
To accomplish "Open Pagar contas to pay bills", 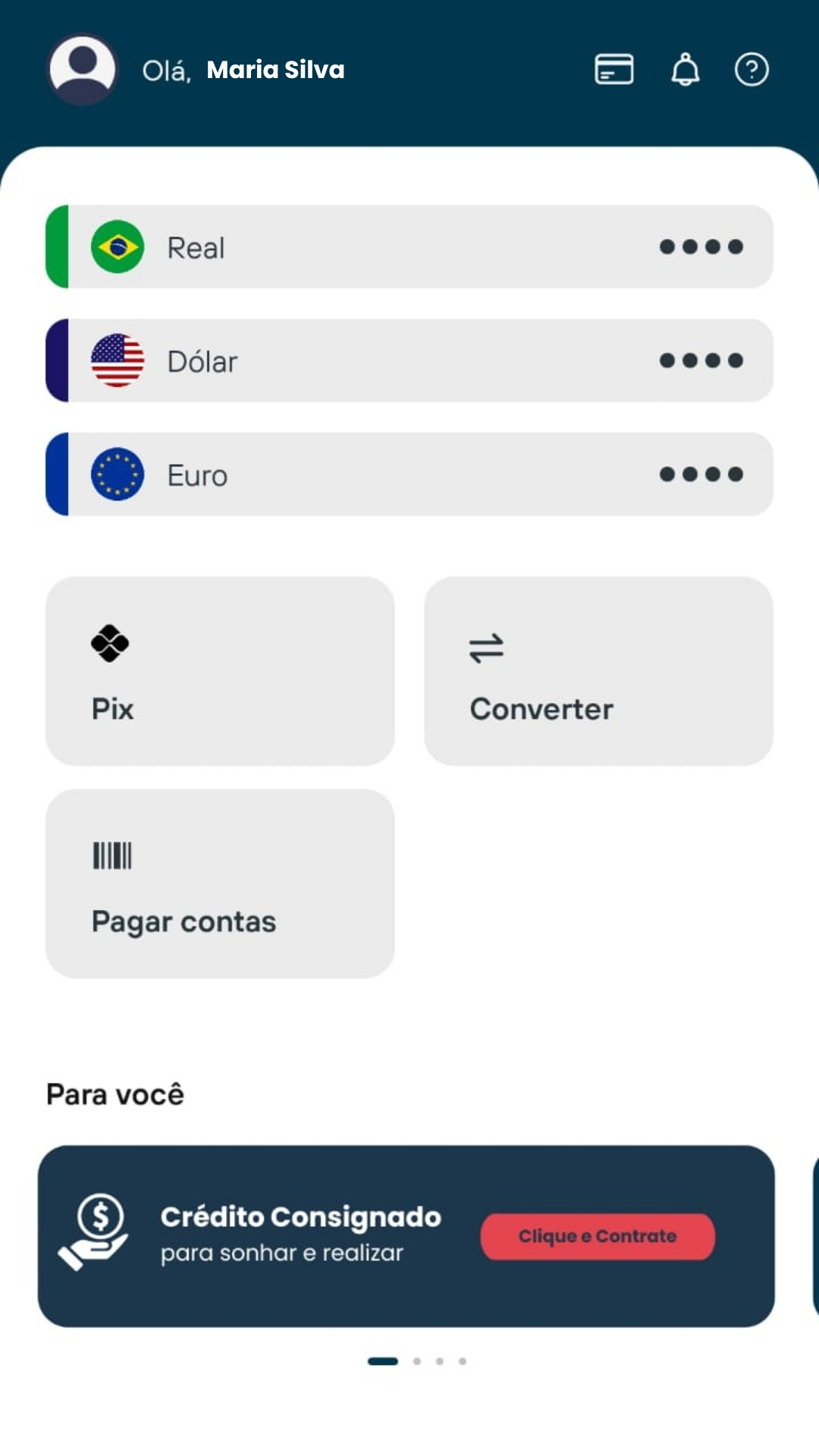I will coord(220,883).
